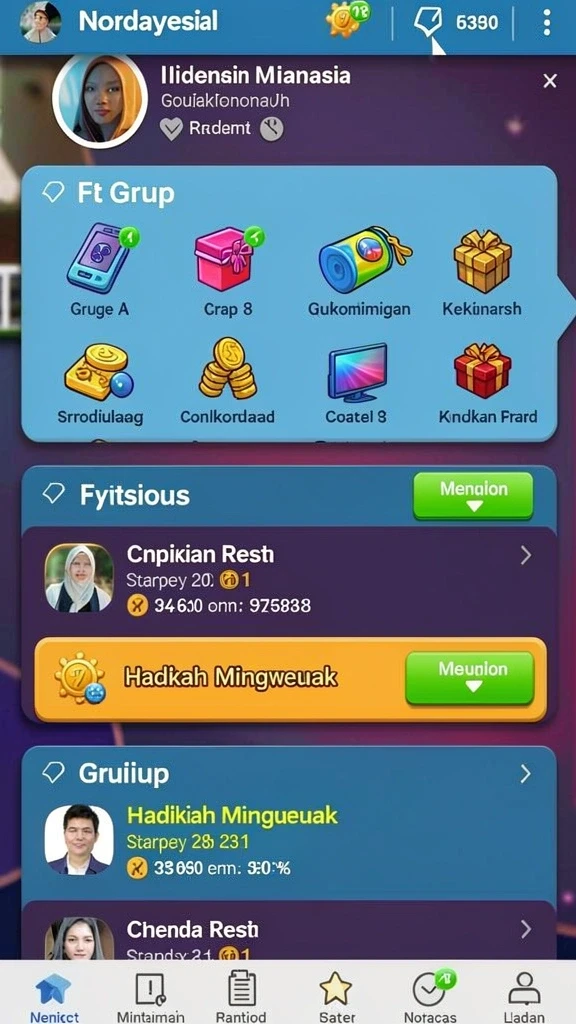This screenshot has width=576, height=1024.
Task: Open the Sater star tab
Action: 336,995
